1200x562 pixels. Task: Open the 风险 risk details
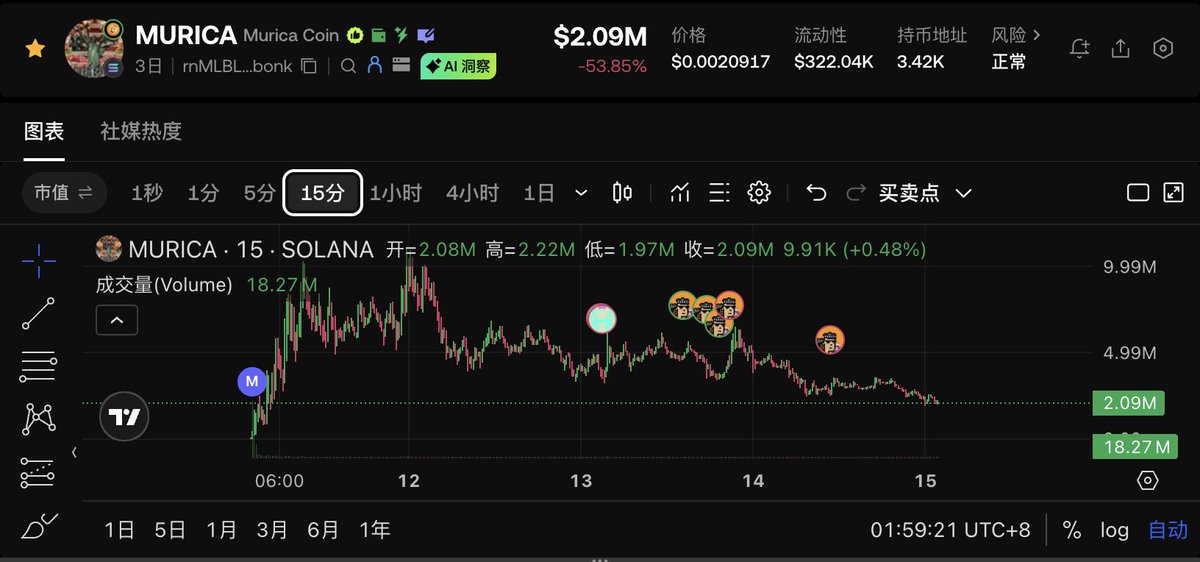pos(1016,35)
